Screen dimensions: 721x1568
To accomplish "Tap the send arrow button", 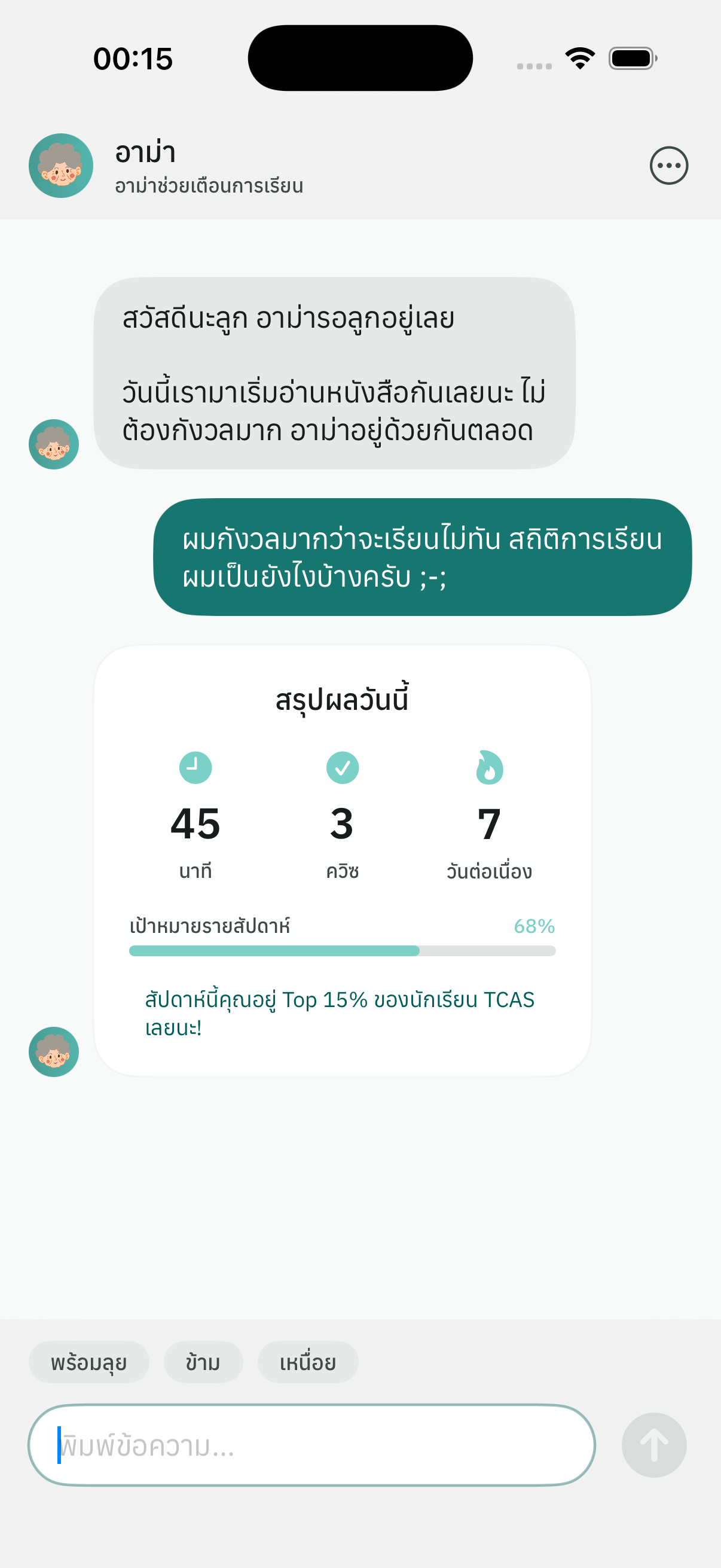I will (x=654, y=1444).
